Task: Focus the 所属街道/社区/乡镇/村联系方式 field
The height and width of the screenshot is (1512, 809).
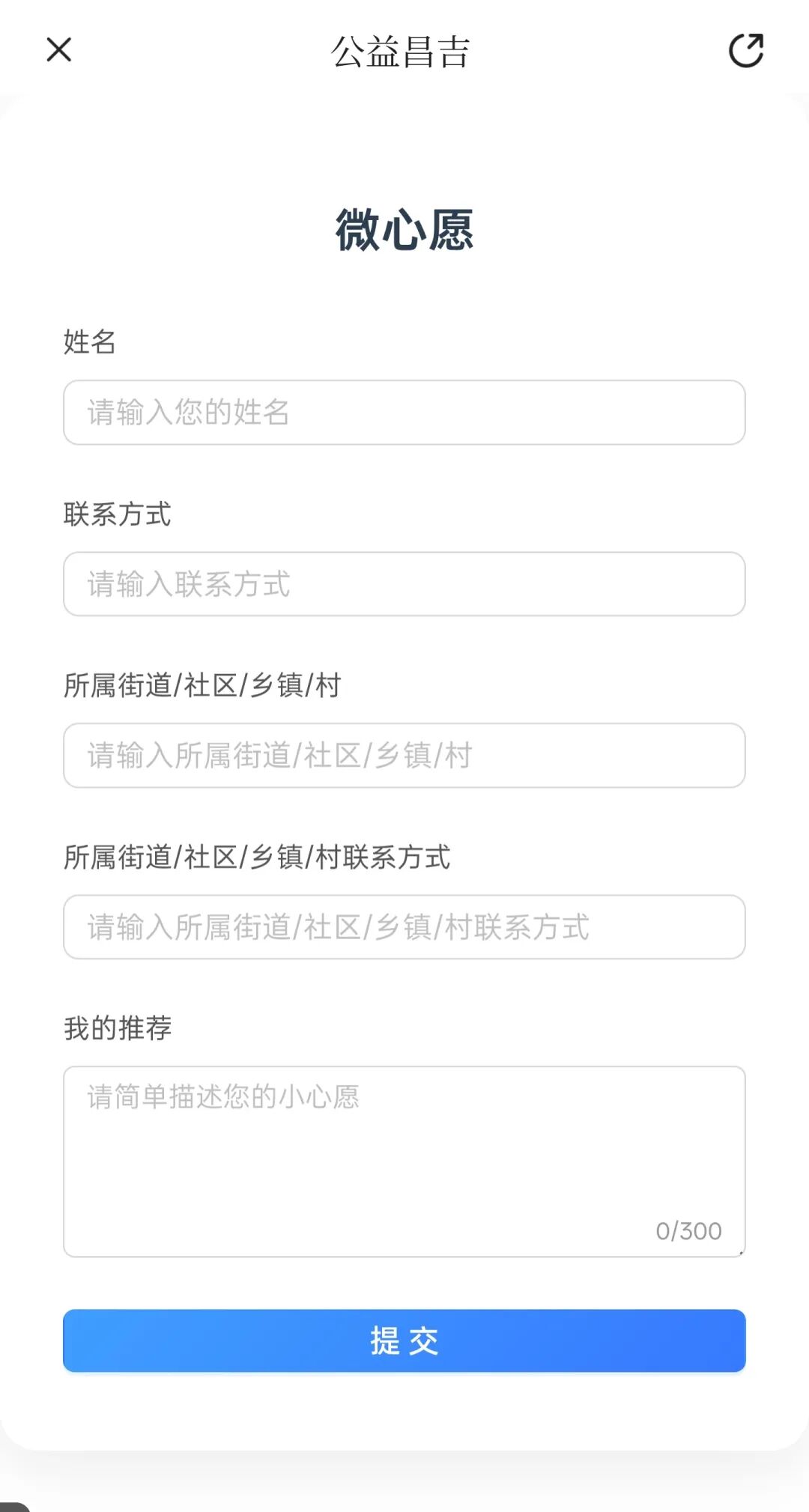Action: pyautogui.click(x=404, y=927)
